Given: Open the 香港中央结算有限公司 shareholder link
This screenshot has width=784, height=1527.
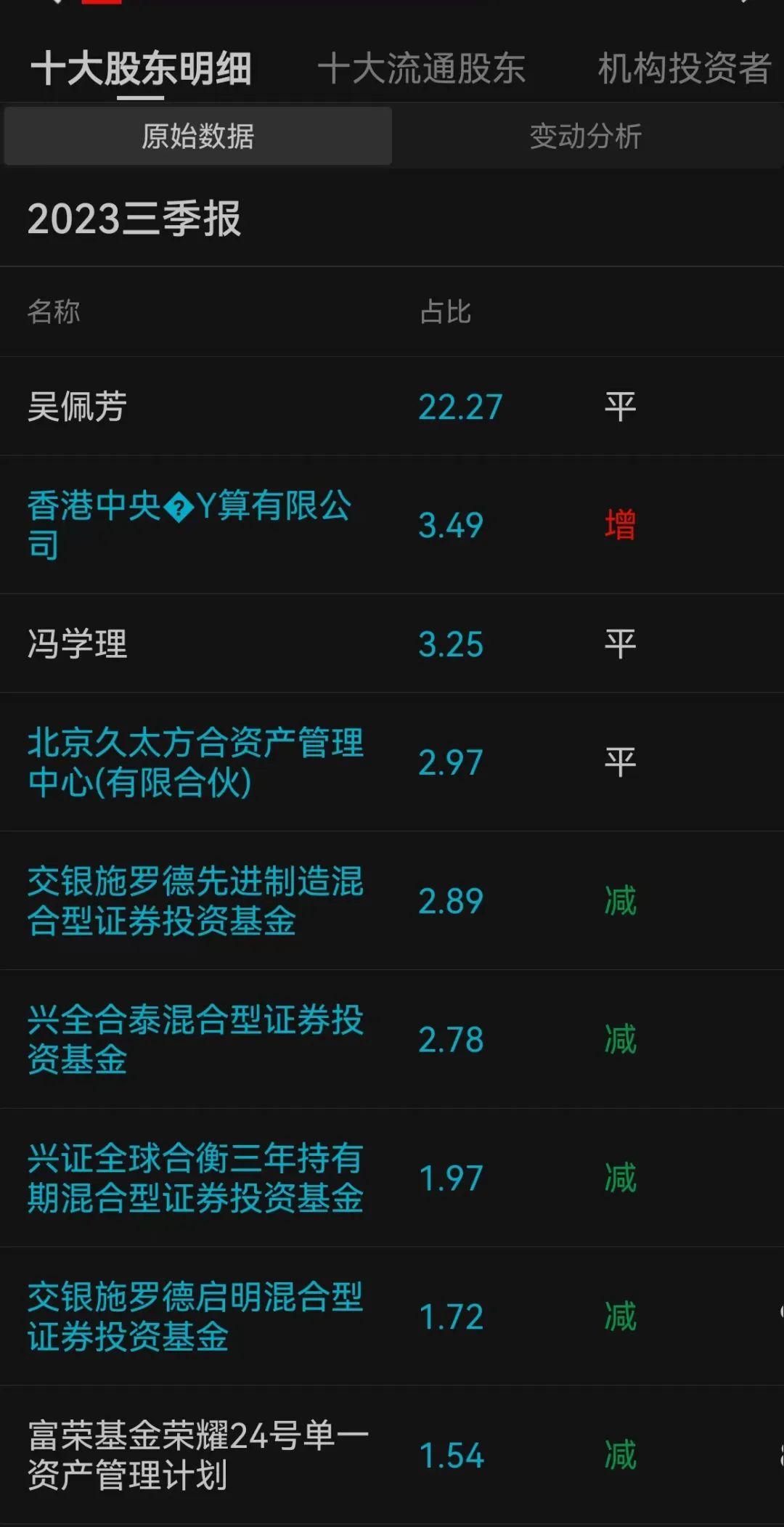Looking at the screenshot, I should coord(190,525).
